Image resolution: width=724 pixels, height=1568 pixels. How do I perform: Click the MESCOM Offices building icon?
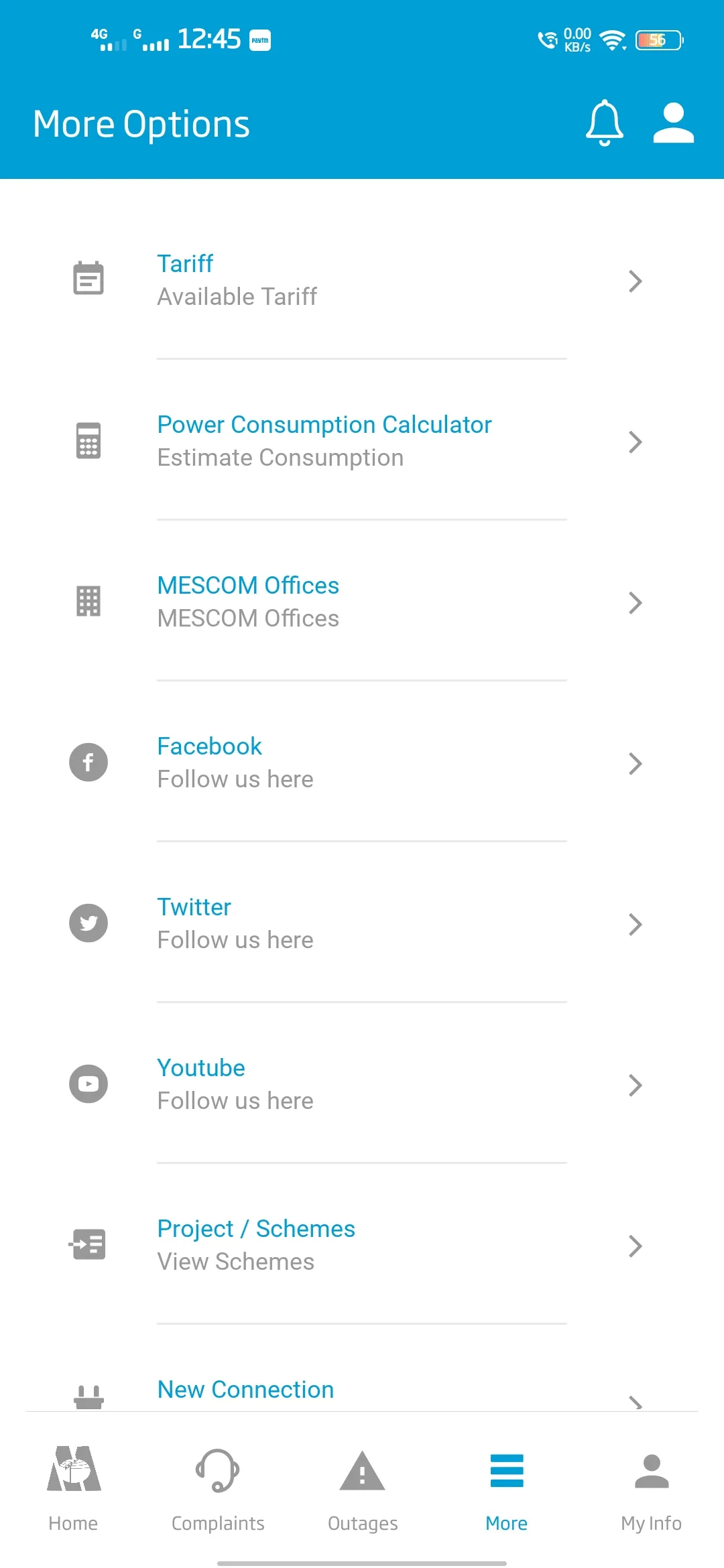(x=88, y=601)
